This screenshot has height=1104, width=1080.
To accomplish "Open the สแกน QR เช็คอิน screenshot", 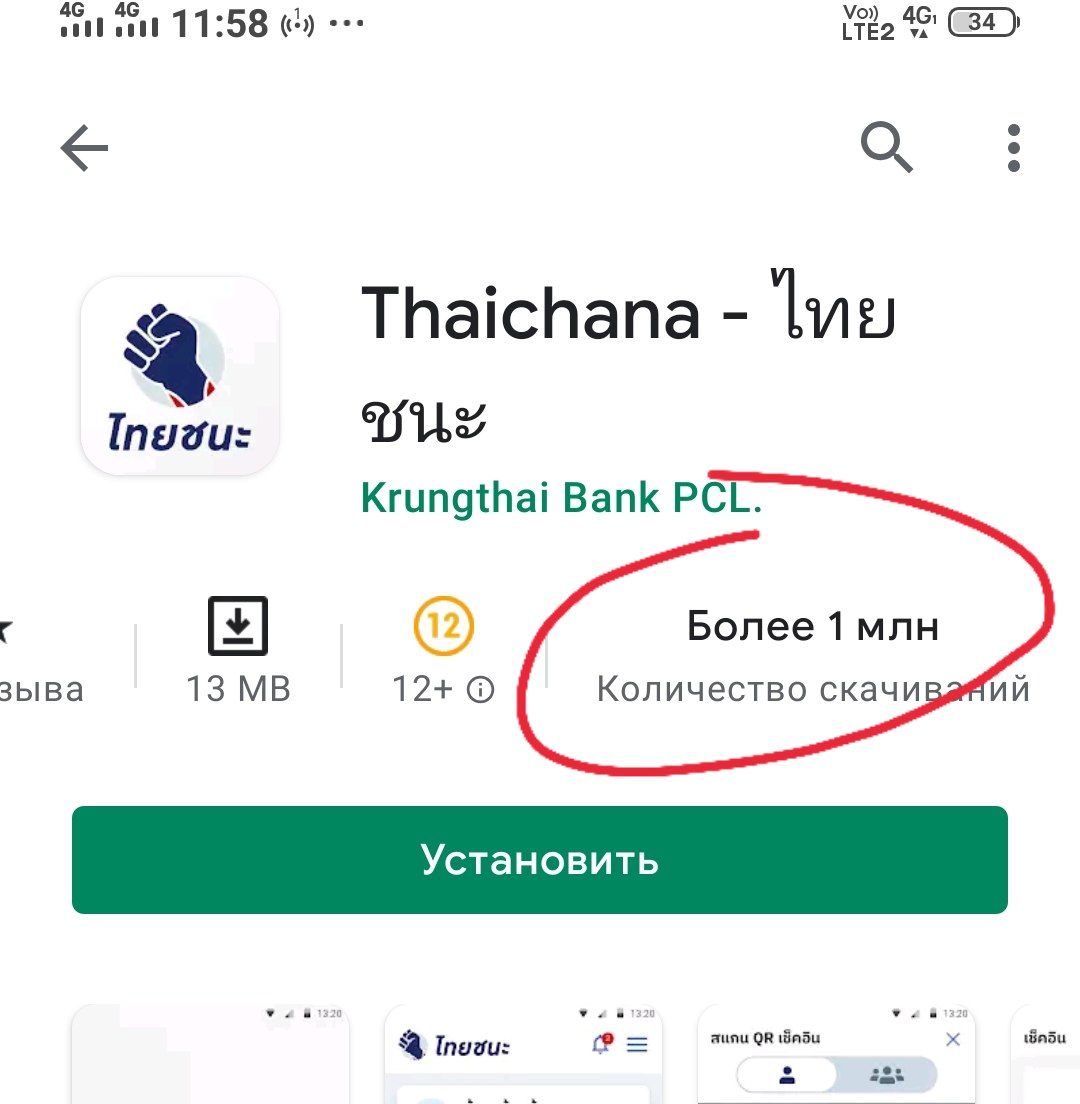I will tap(835, 1055).
